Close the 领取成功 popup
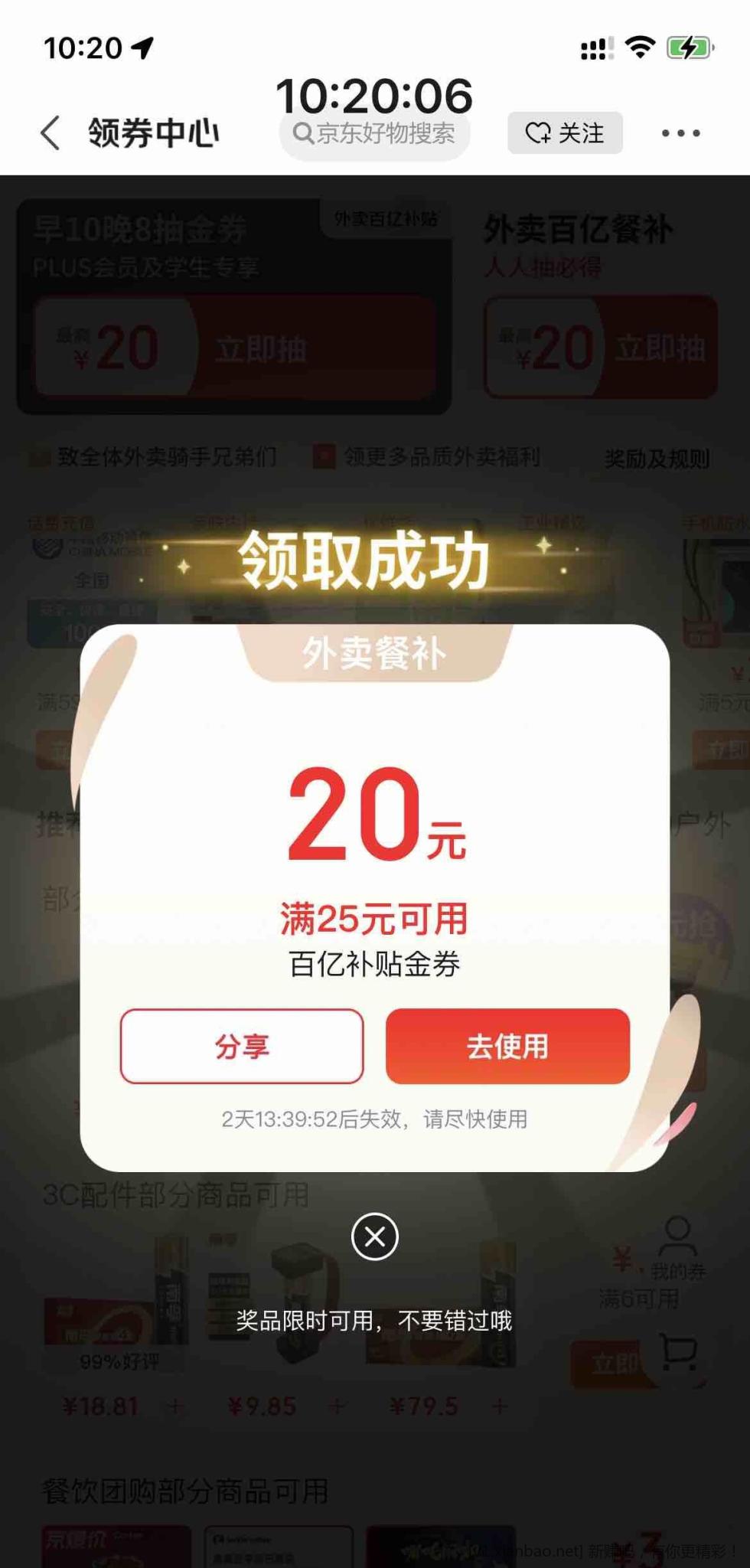The height and width of the screenshot is (1568, 750). 374,1236
